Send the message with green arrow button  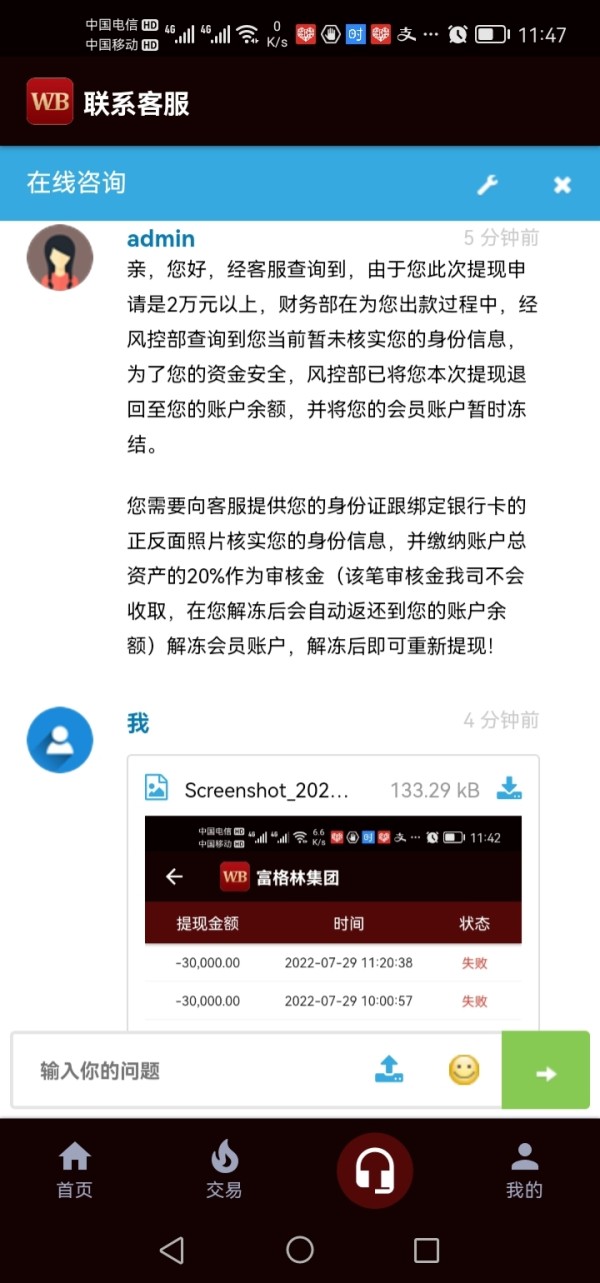pyautogui.click(x=545, y=1070)
